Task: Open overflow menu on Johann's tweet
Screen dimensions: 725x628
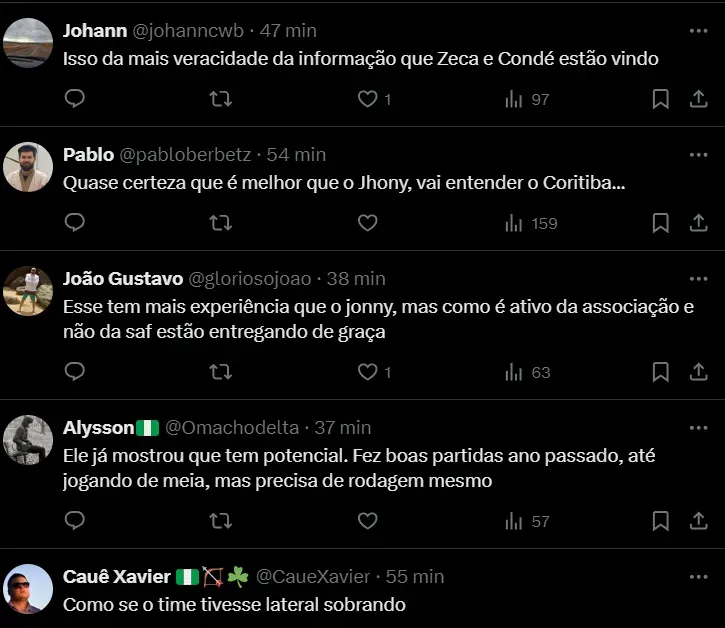Action: (698, 30)
